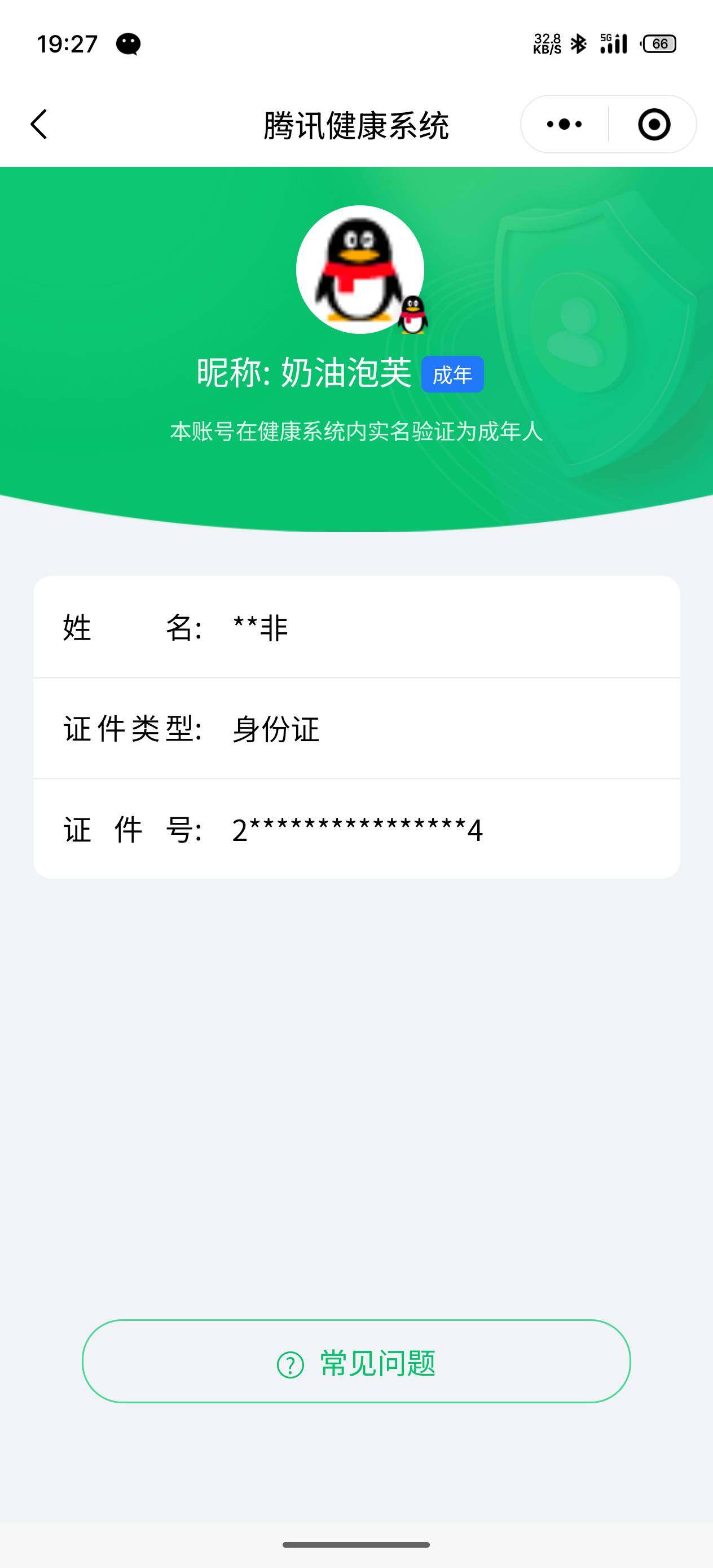713x1568 pixels.
Task: Close the mini program with circle button
Action: 654,125
